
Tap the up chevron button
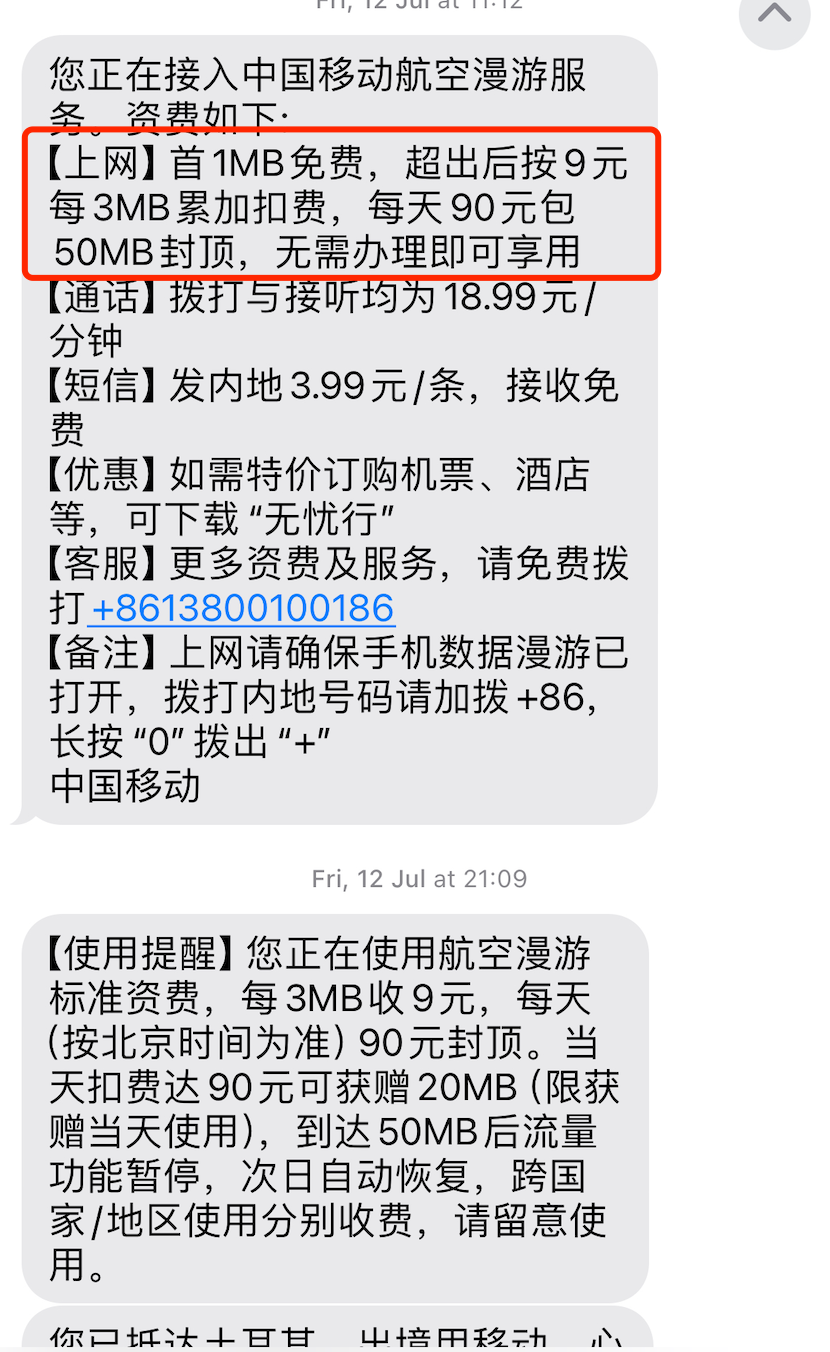pos(774,14)
